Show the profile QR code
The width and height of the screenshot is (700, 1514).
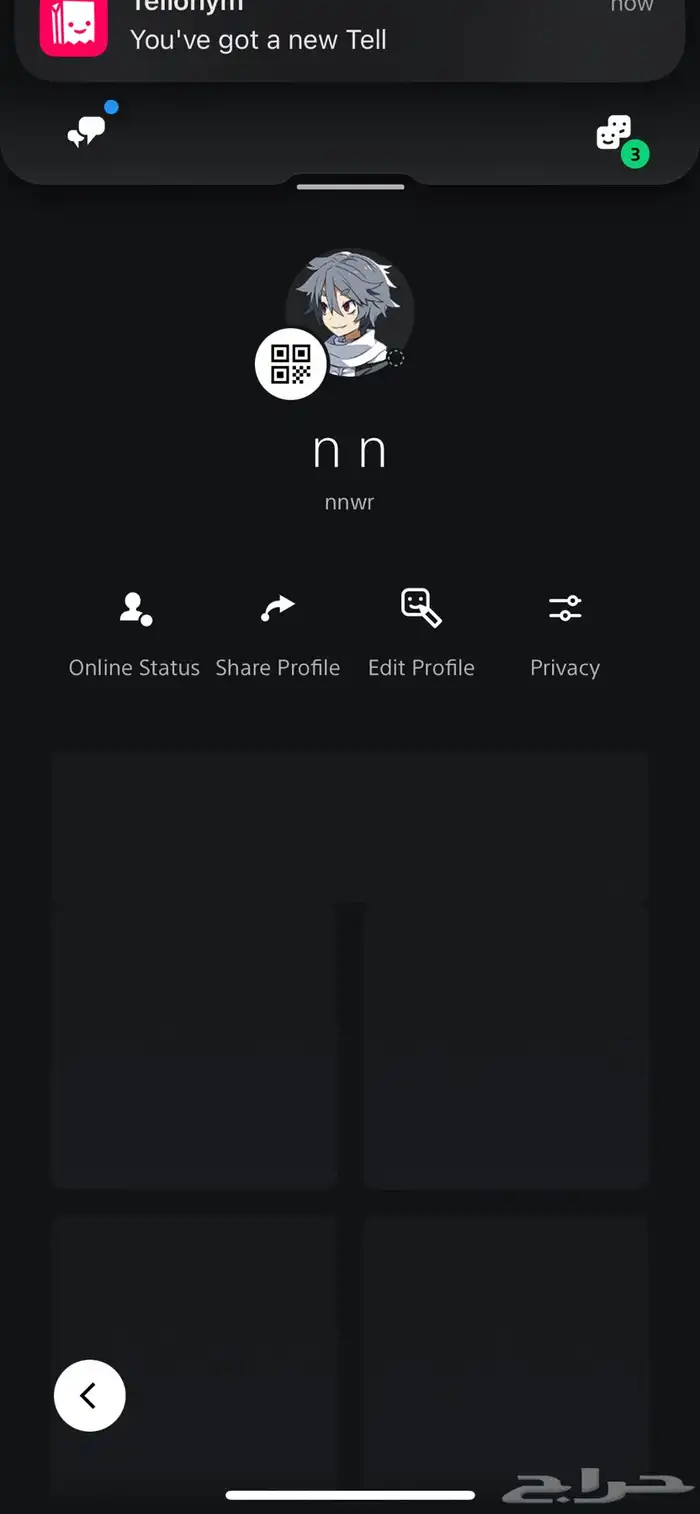tap(291, 364)
